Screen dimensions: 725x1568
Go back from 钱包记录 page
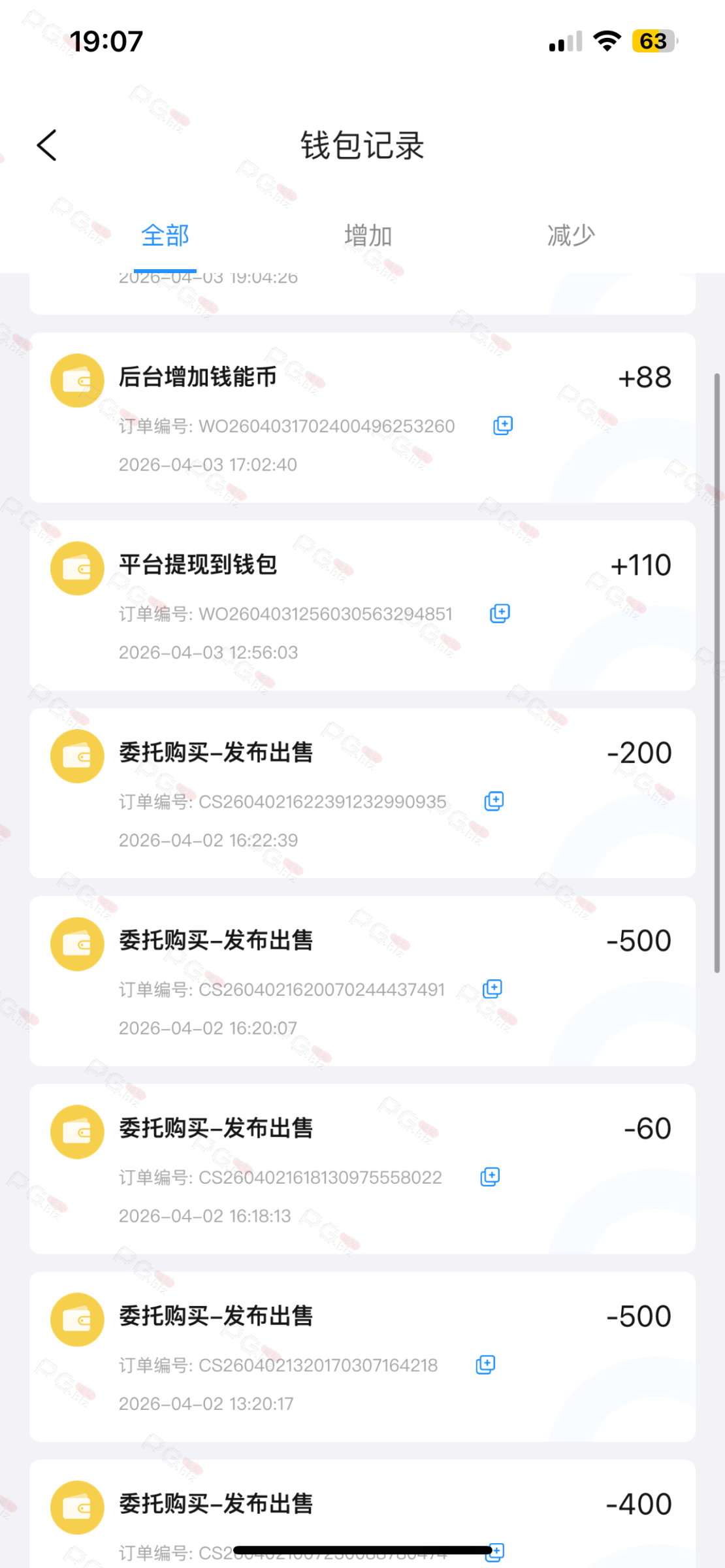[x=47, y=145]
